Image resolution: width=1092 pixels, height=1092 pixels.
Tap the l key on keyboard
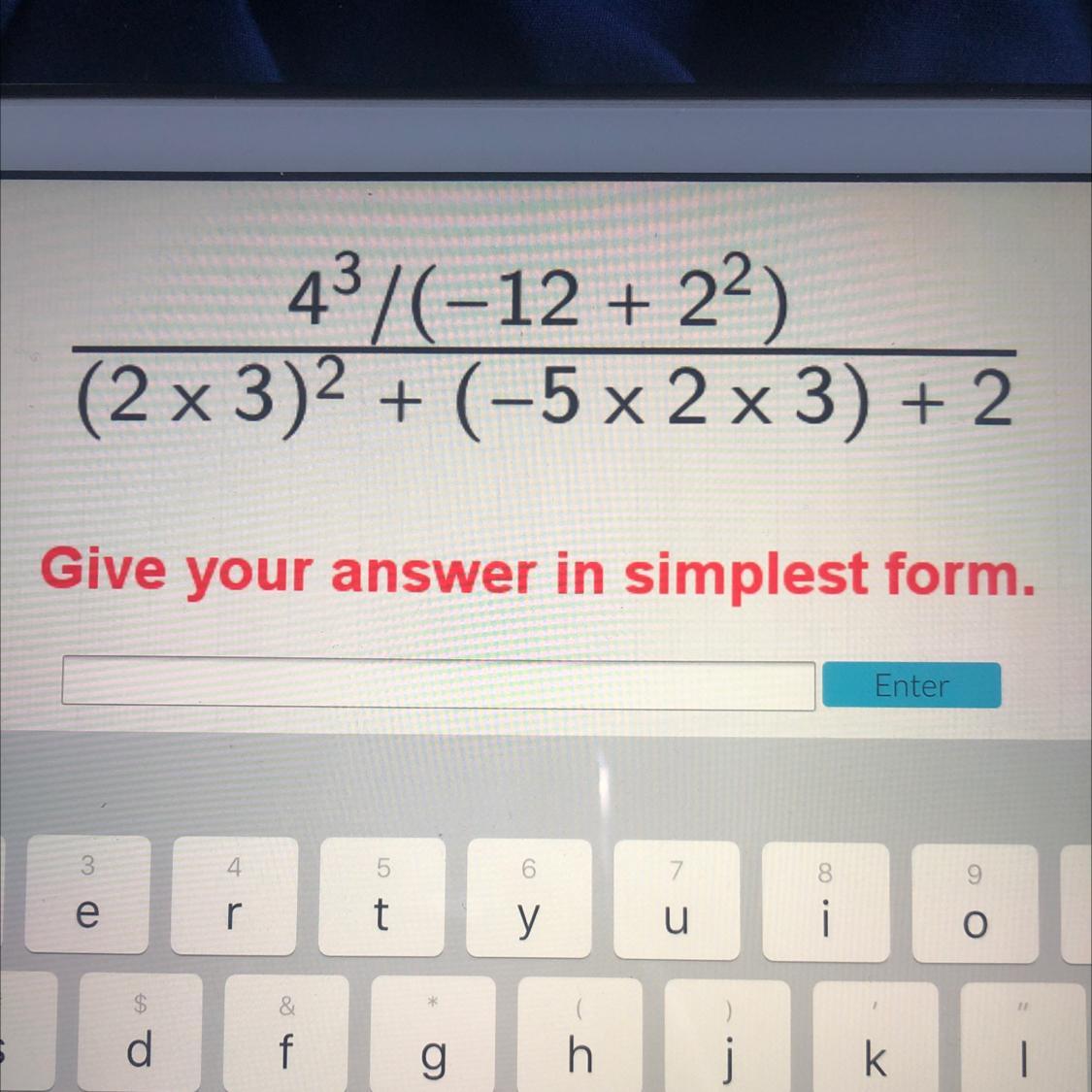coord(1021,1043)
